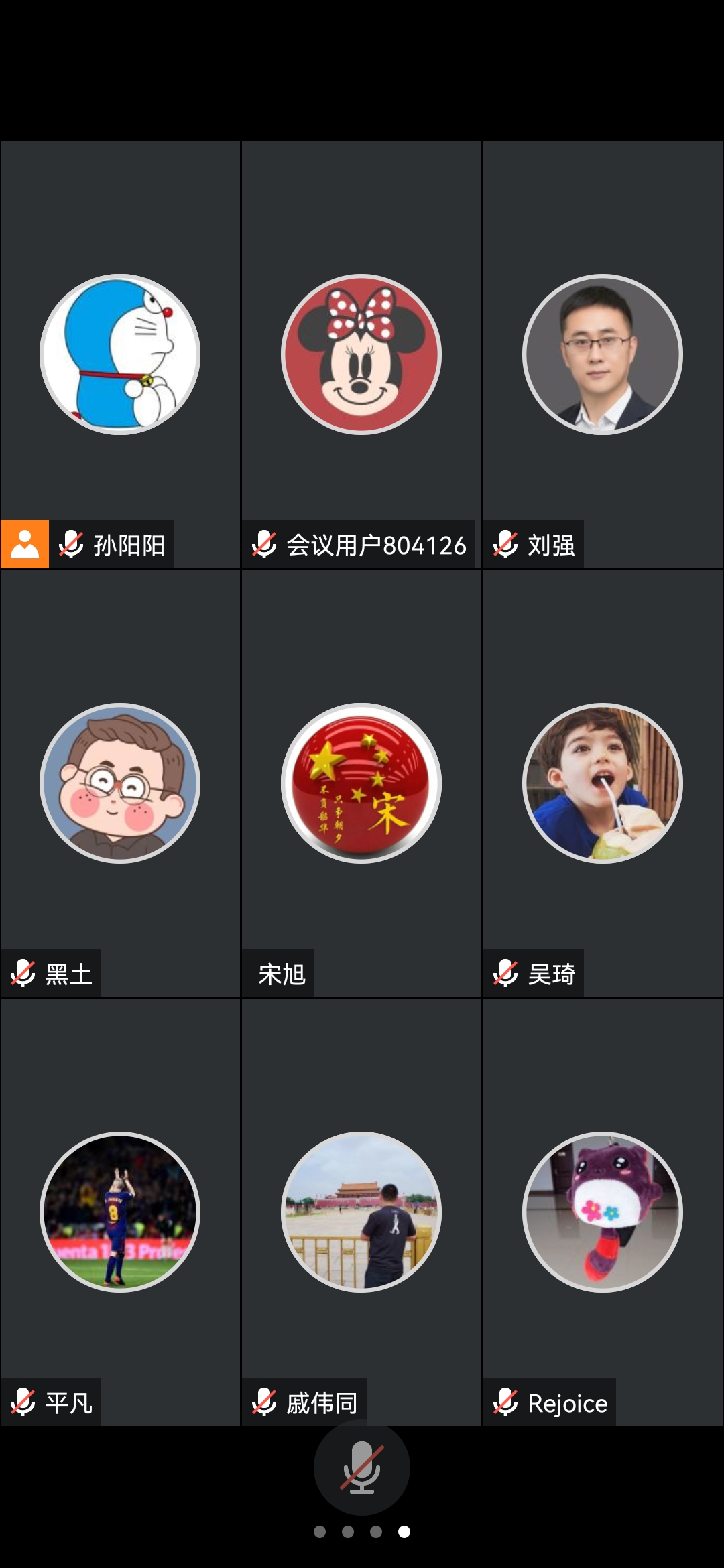Tap the Rejoice participant tile

[603, 1212]
